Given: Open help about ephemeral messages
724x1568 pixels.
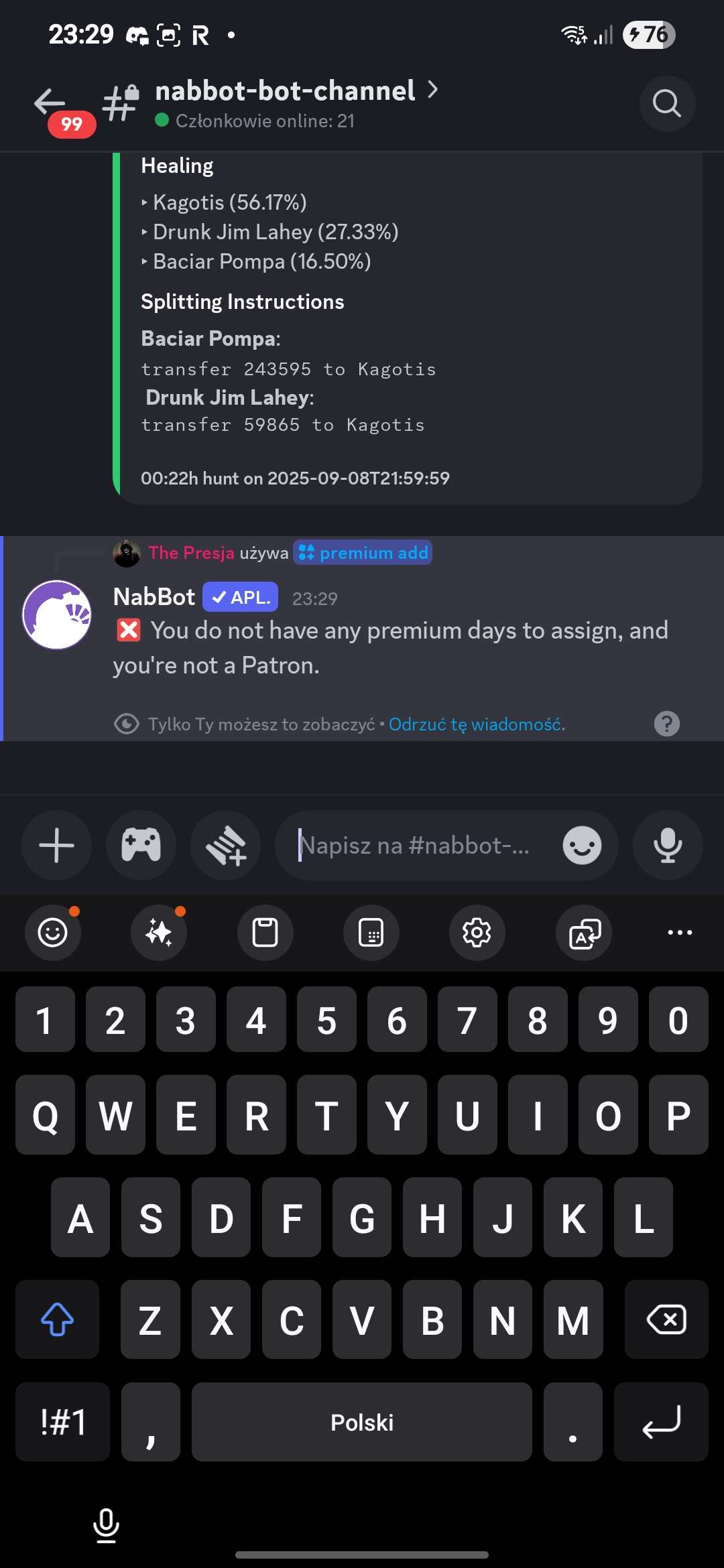Looking at the screenshot, I should (x=666, y=724).
